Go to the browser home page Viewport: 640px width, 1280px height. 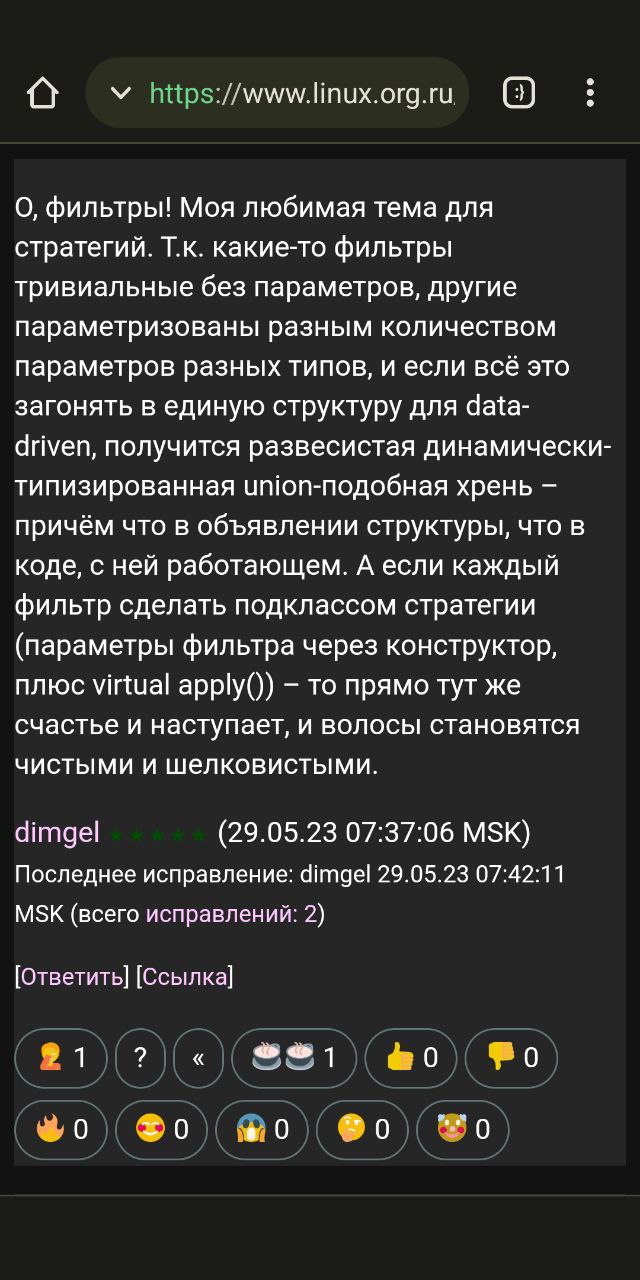coord(42,93)
